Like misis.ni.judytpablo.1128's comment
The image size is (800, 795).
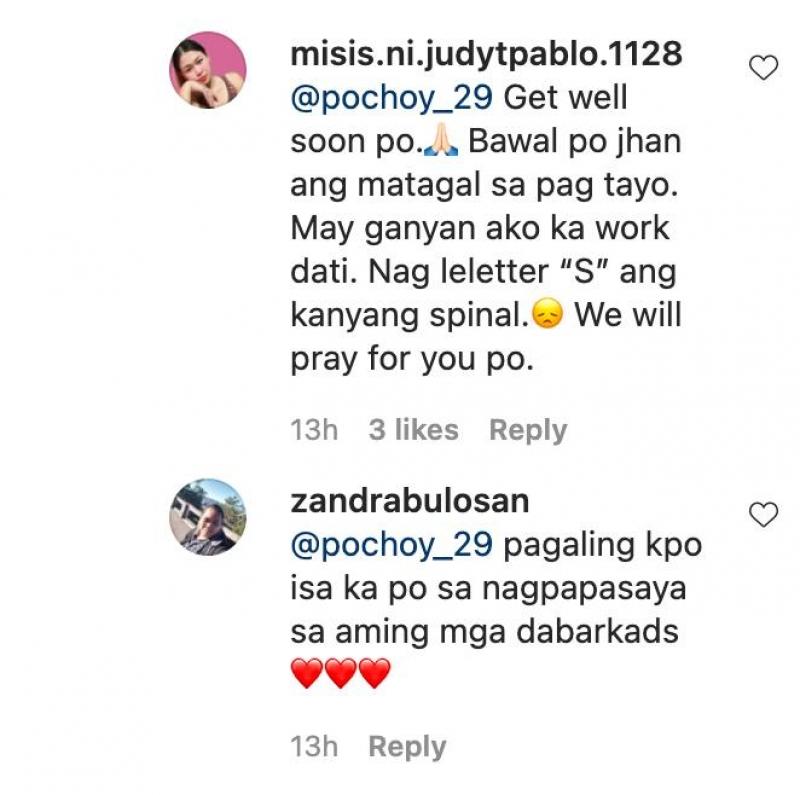coord(763,68)
